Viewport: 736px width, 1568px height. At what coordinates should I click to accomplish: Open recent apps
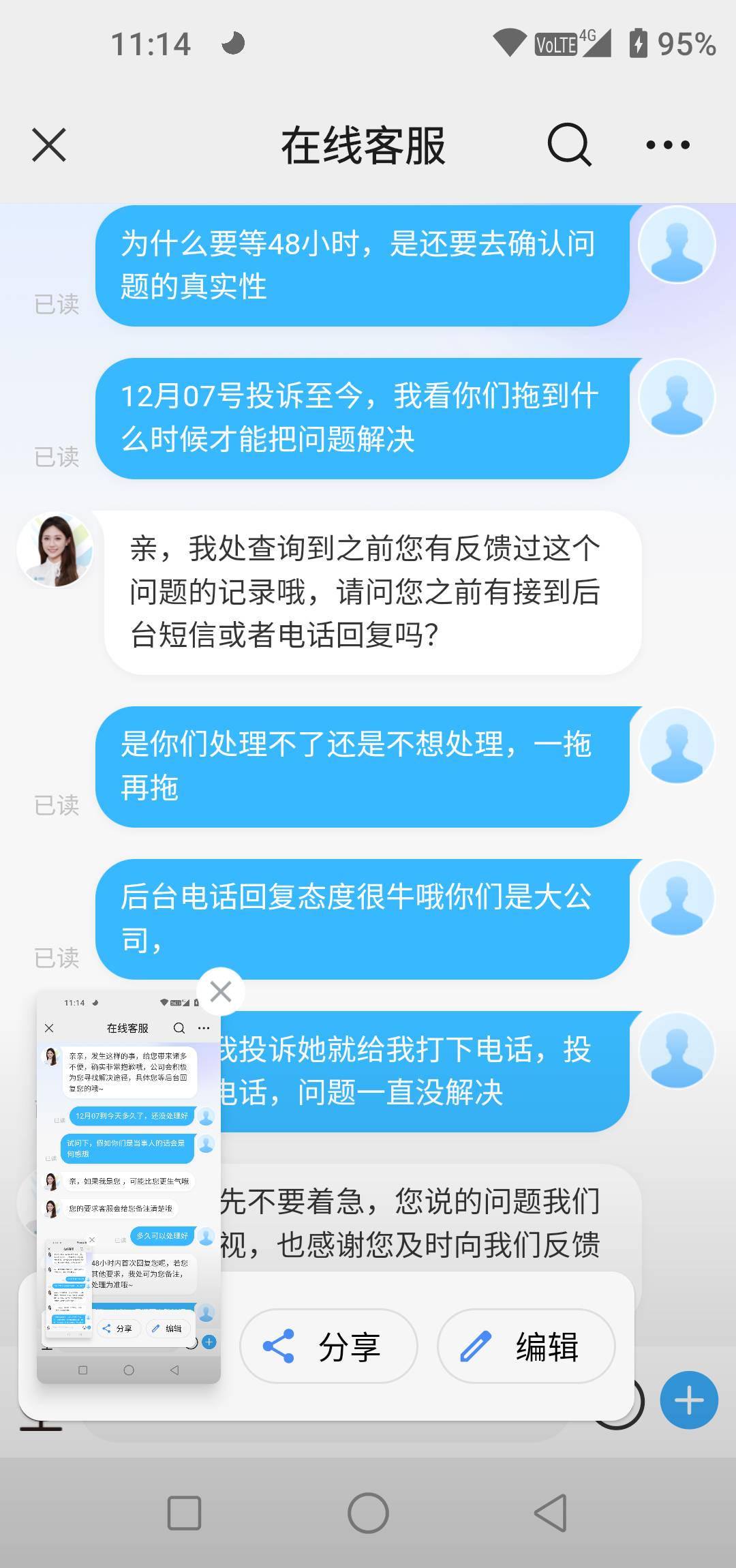pyautogui.click(x=184, y=1513)
